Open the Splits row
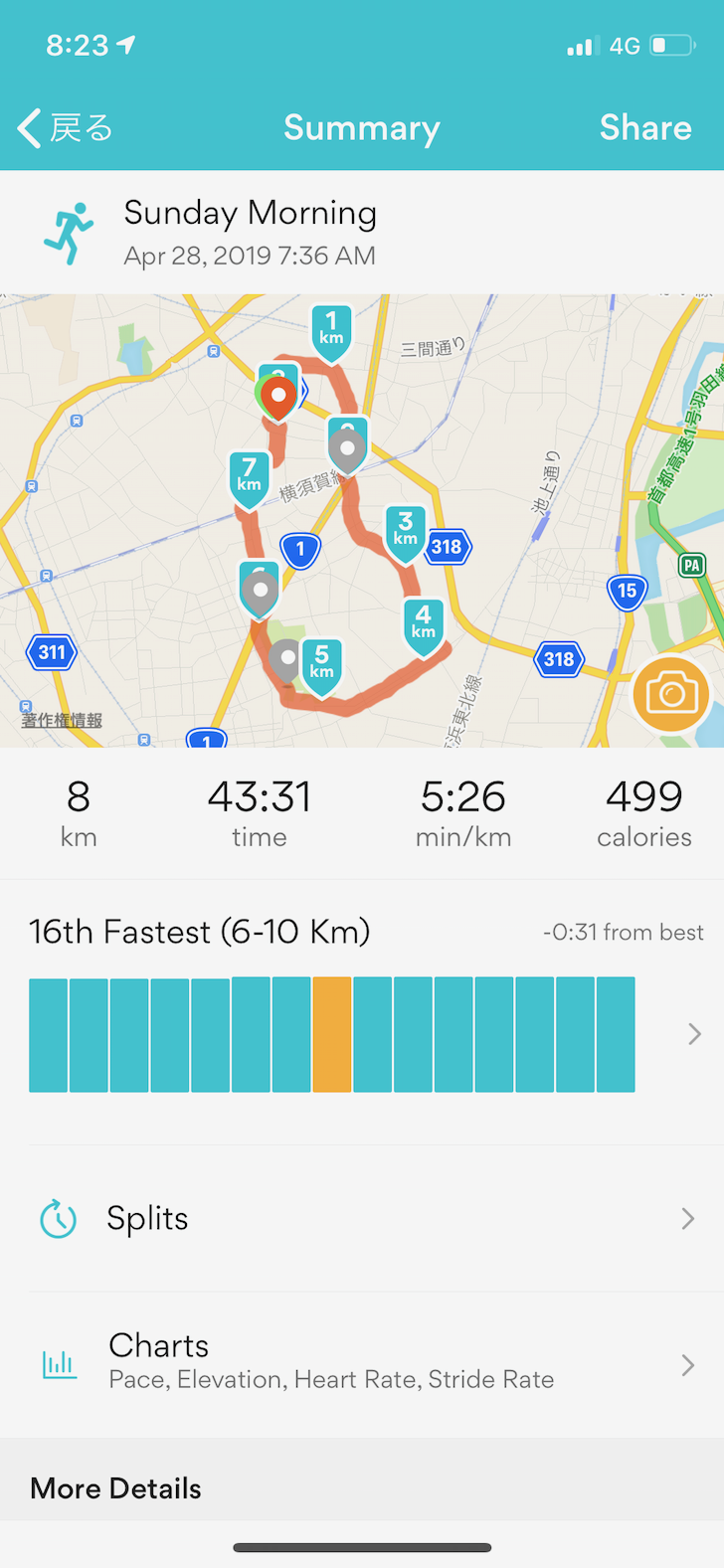 (x=361, y=1218)
